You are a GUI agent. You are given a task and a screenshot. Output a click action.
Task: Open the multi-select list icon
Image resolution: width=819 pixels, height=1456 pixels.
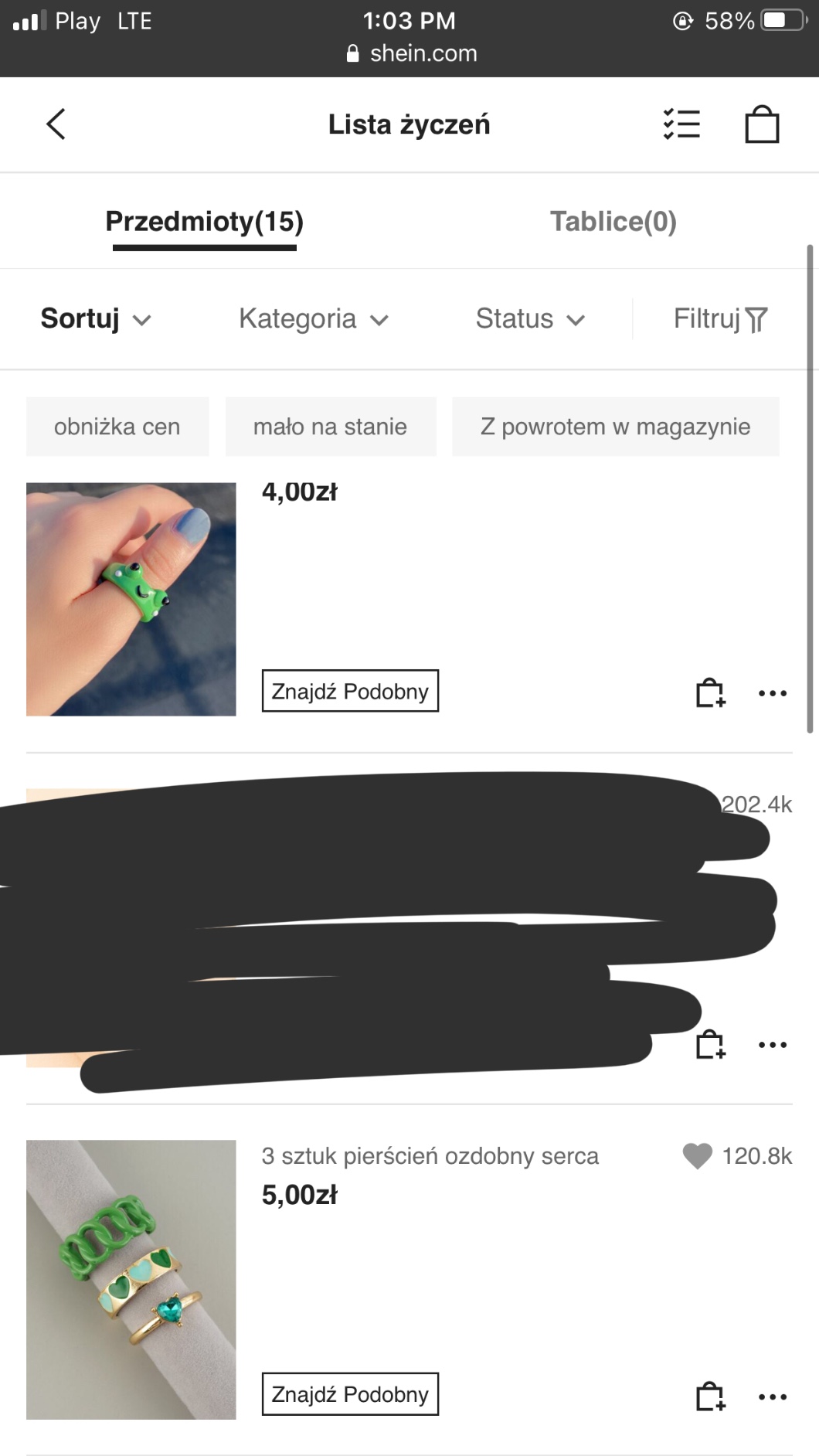tap(681, 124)
